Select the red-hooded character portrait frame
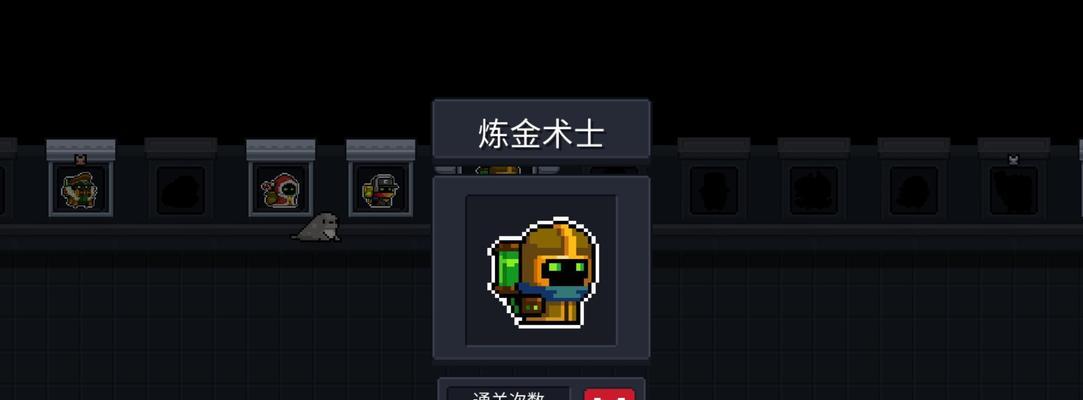The width and height of the screenshot is (1083, 400). click(x=280, y=188)
